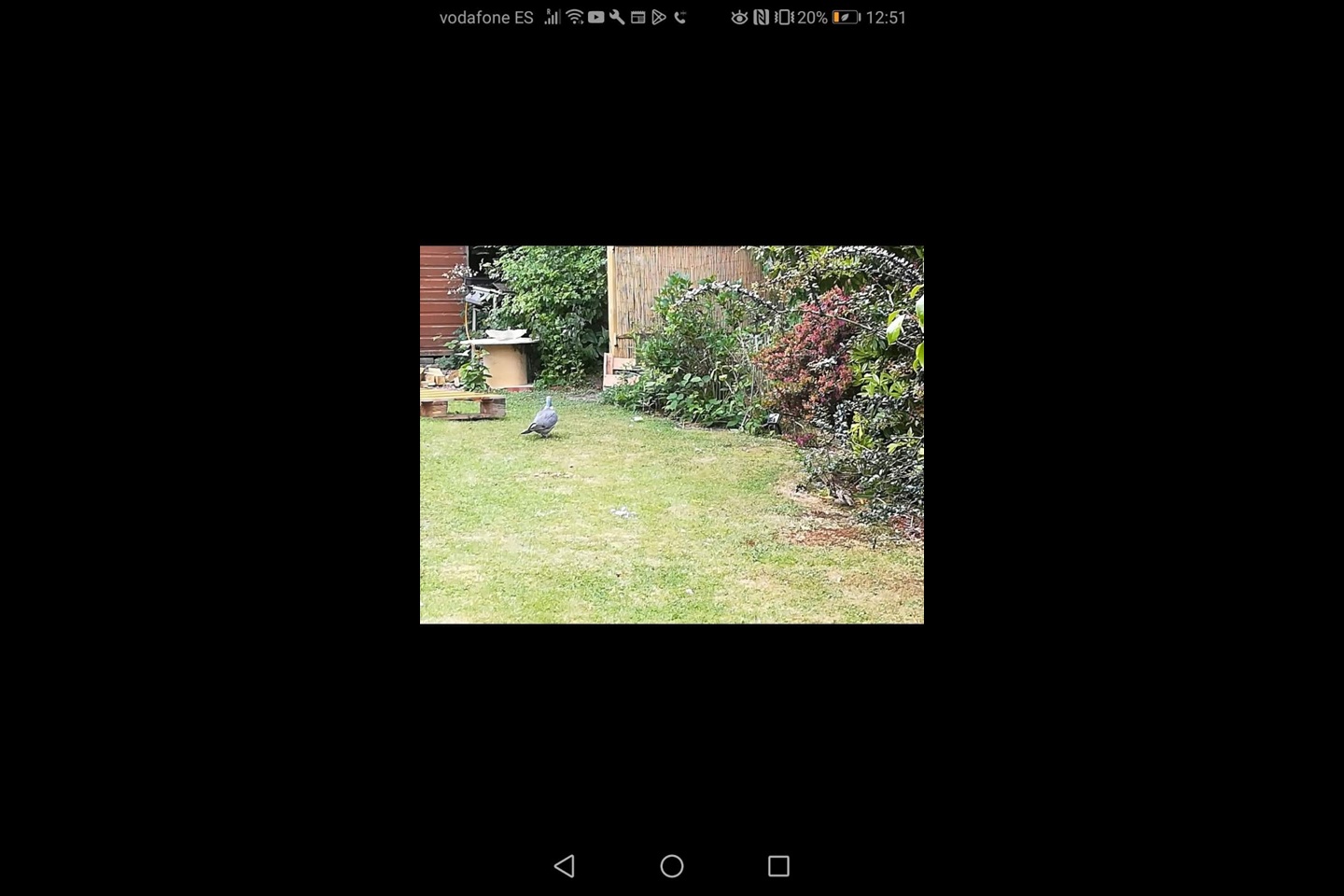The image size is (1344, 896).
Task: Go back with the system back button
Action: tap(565, 866)
